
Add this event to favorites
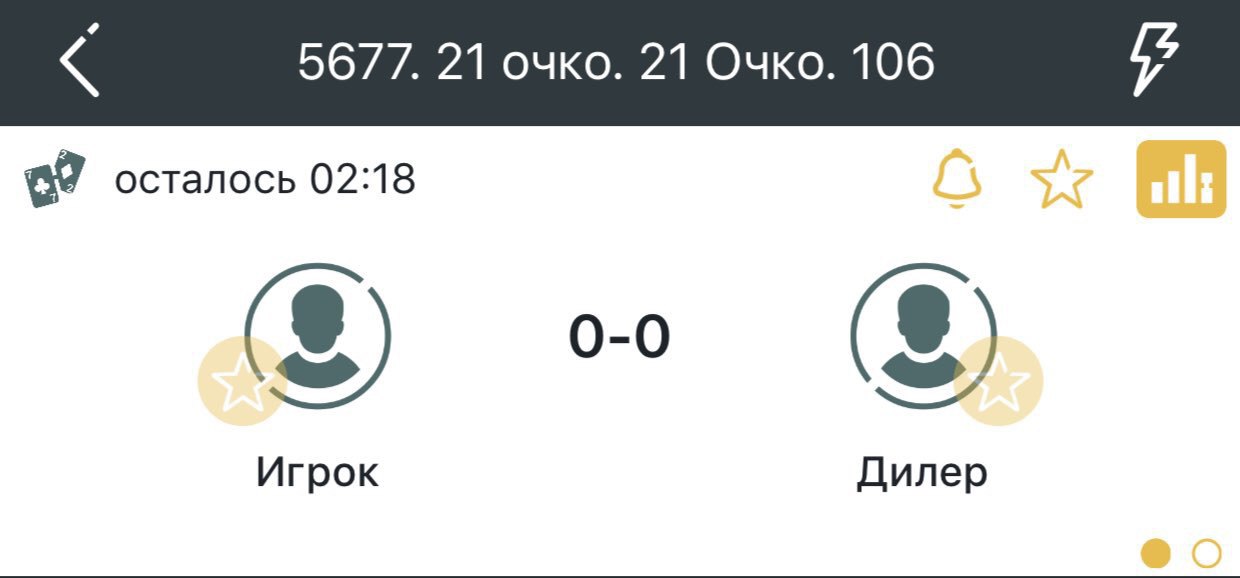pyautogui.click(x=1061, y=181)
